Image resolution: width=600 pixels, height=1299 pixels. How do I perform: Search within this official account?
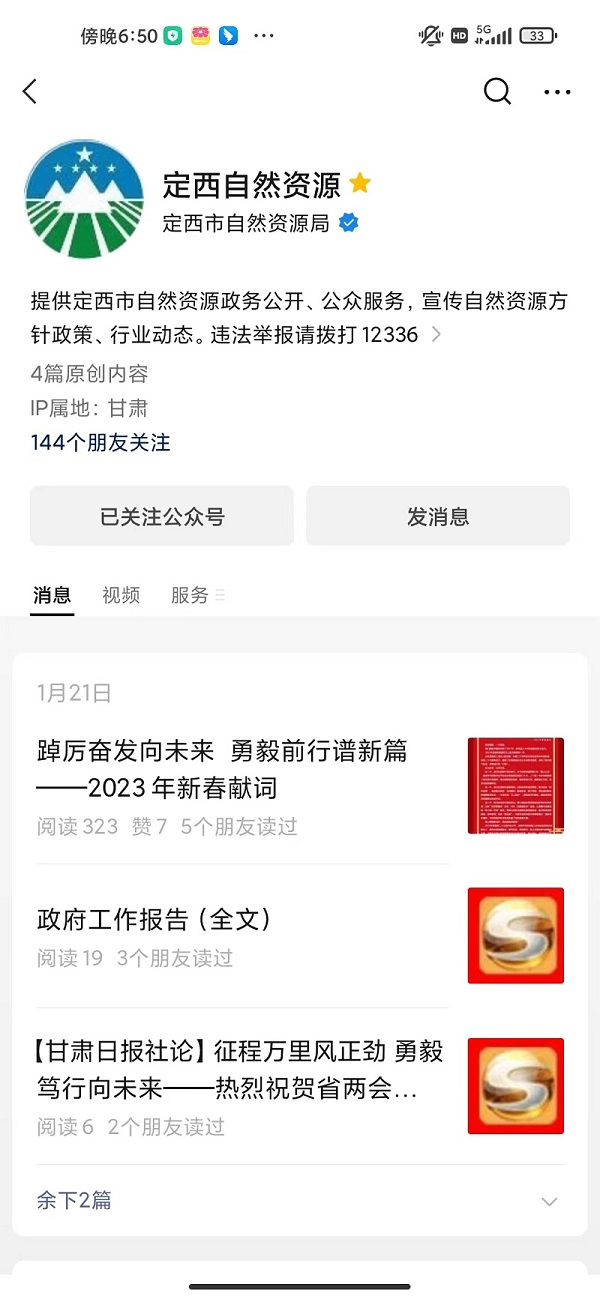click(x=497, y=92)
